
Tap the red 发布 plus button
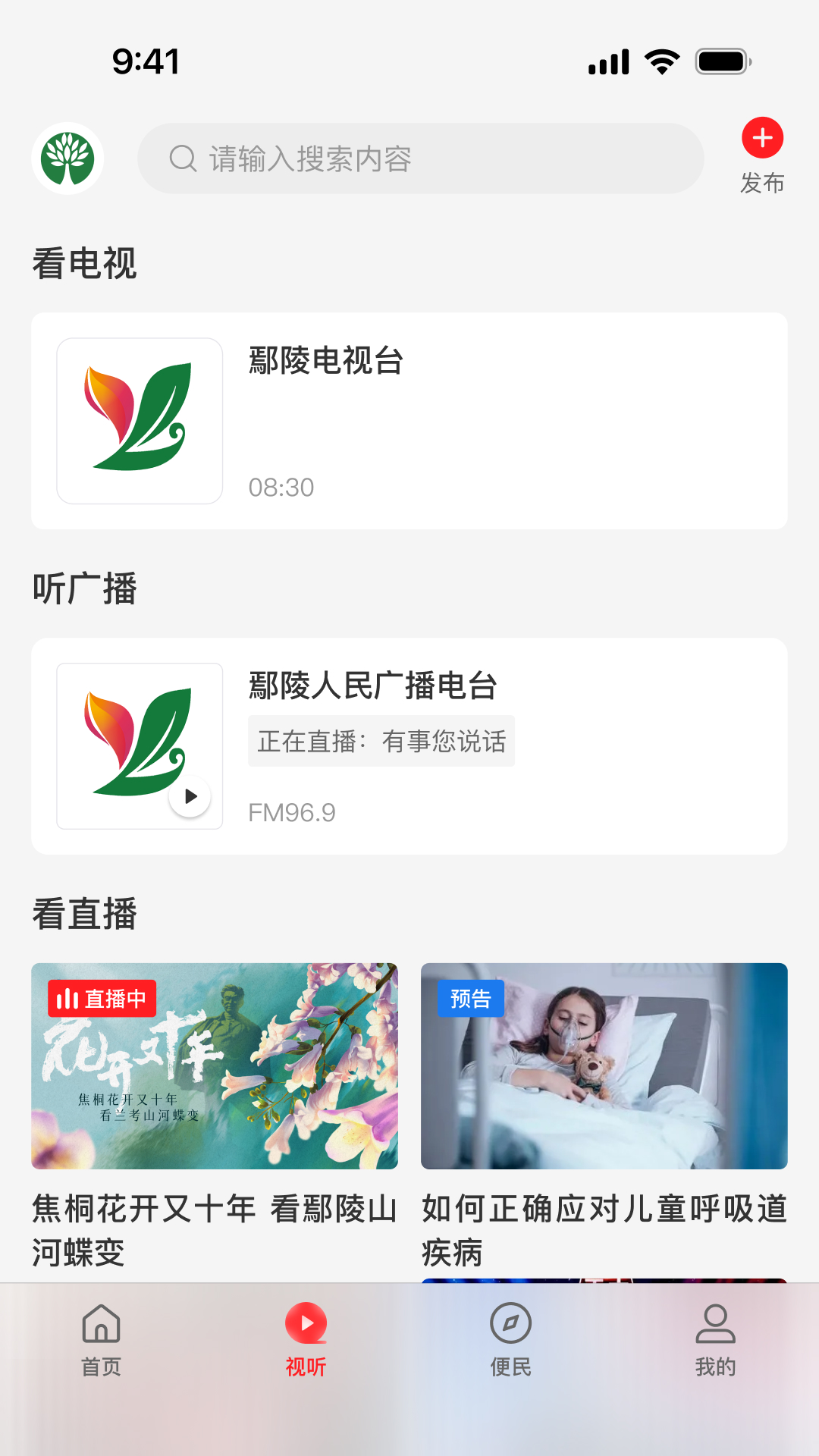[x=762, y=139]
